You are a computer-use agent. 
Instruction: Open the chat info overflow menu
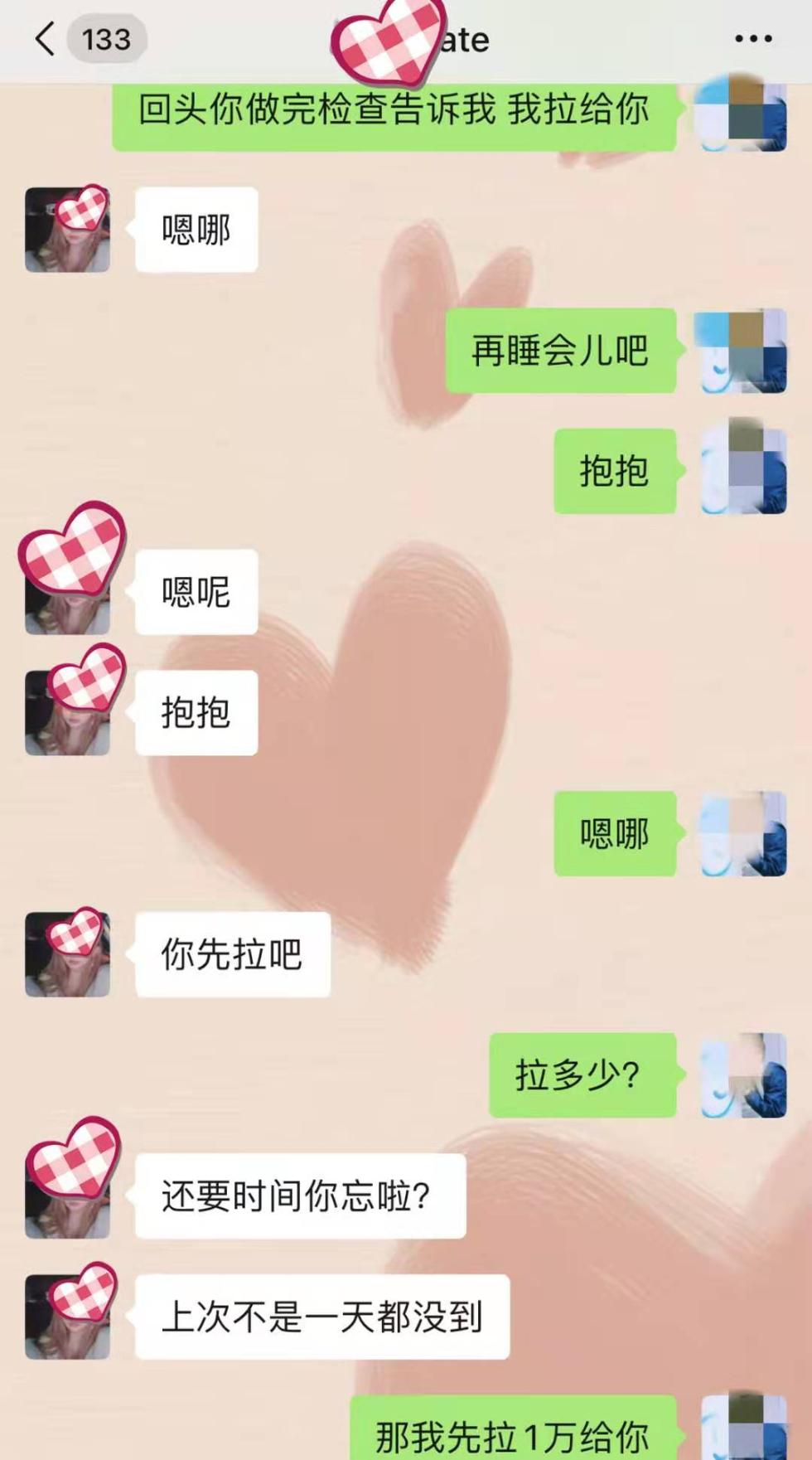click(753, 39)
